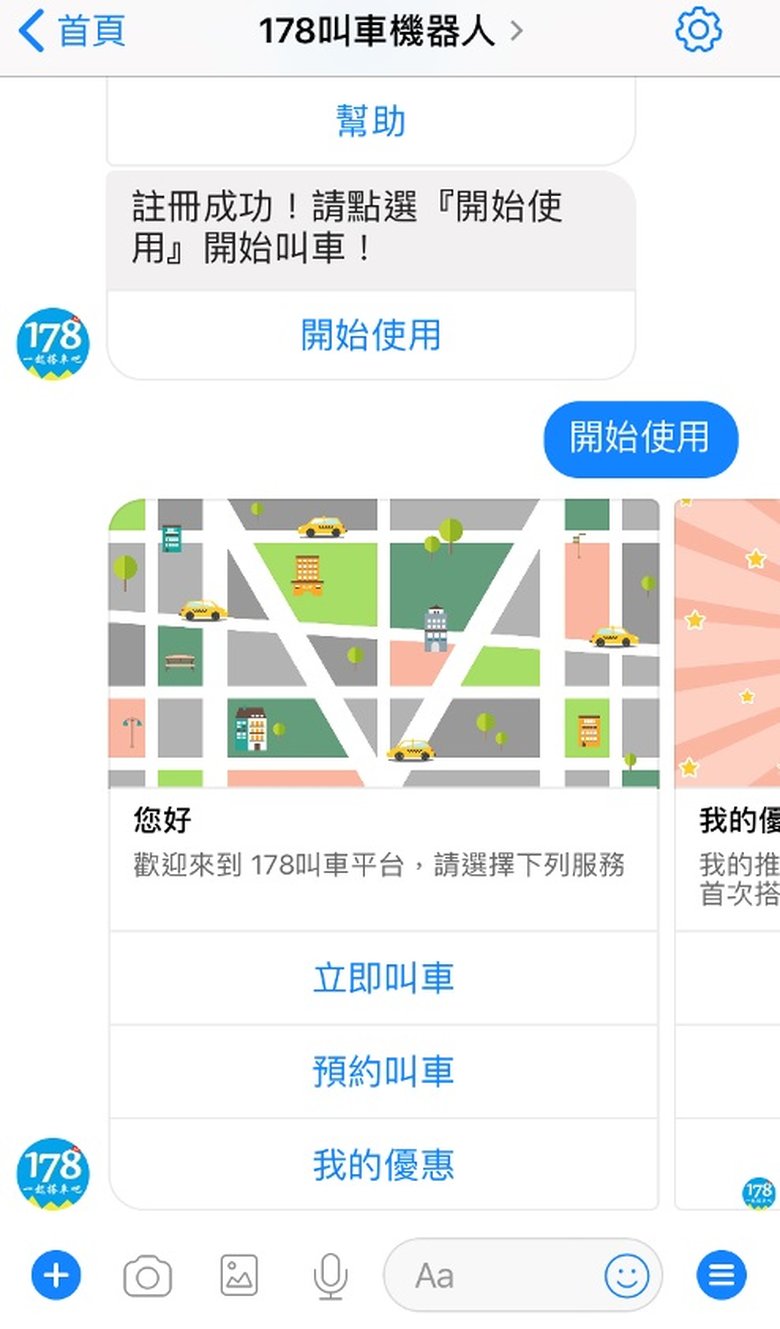780x1329 pixels.
Task: Tap 開始使用 under the registration message
Action: [371, 335]
